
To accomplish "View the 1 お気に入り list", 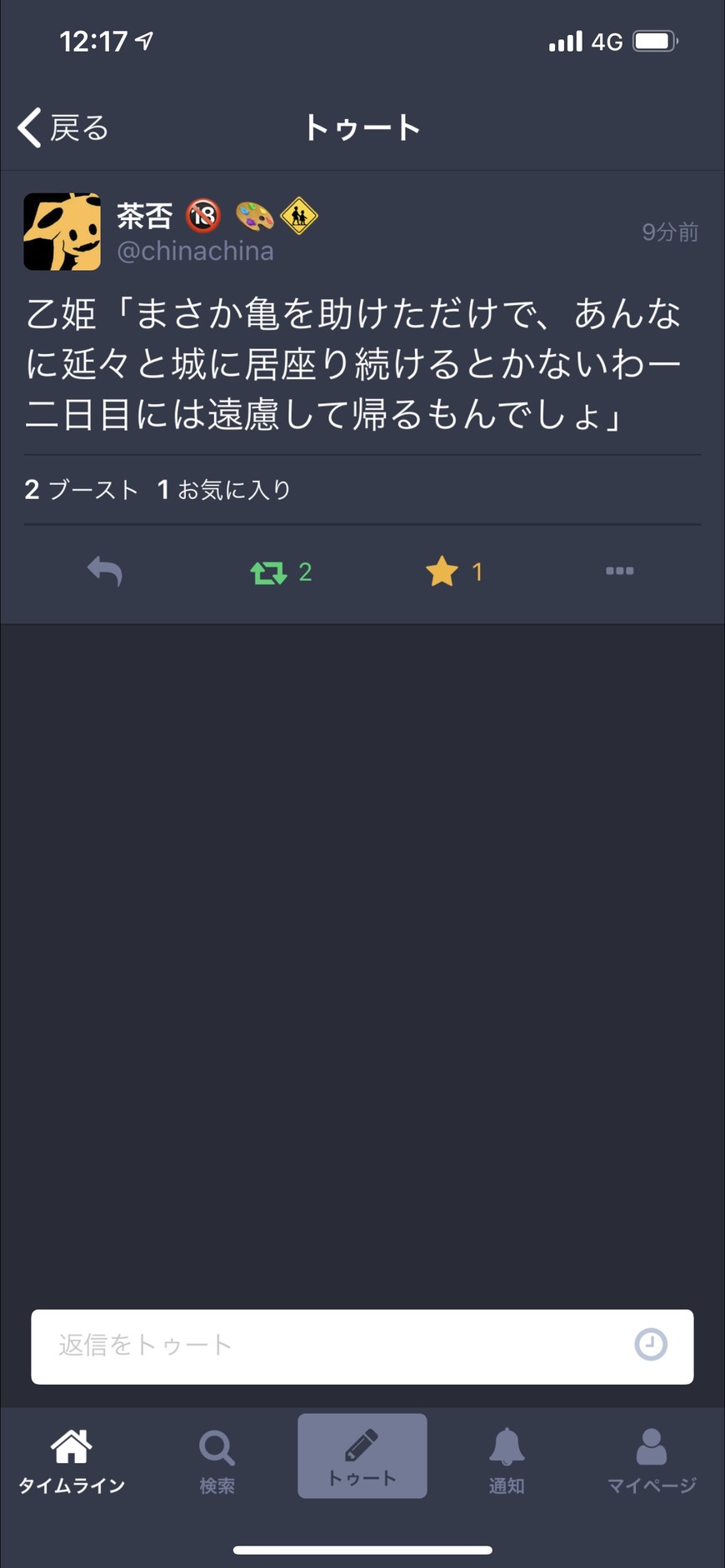I will click(224, 490).
